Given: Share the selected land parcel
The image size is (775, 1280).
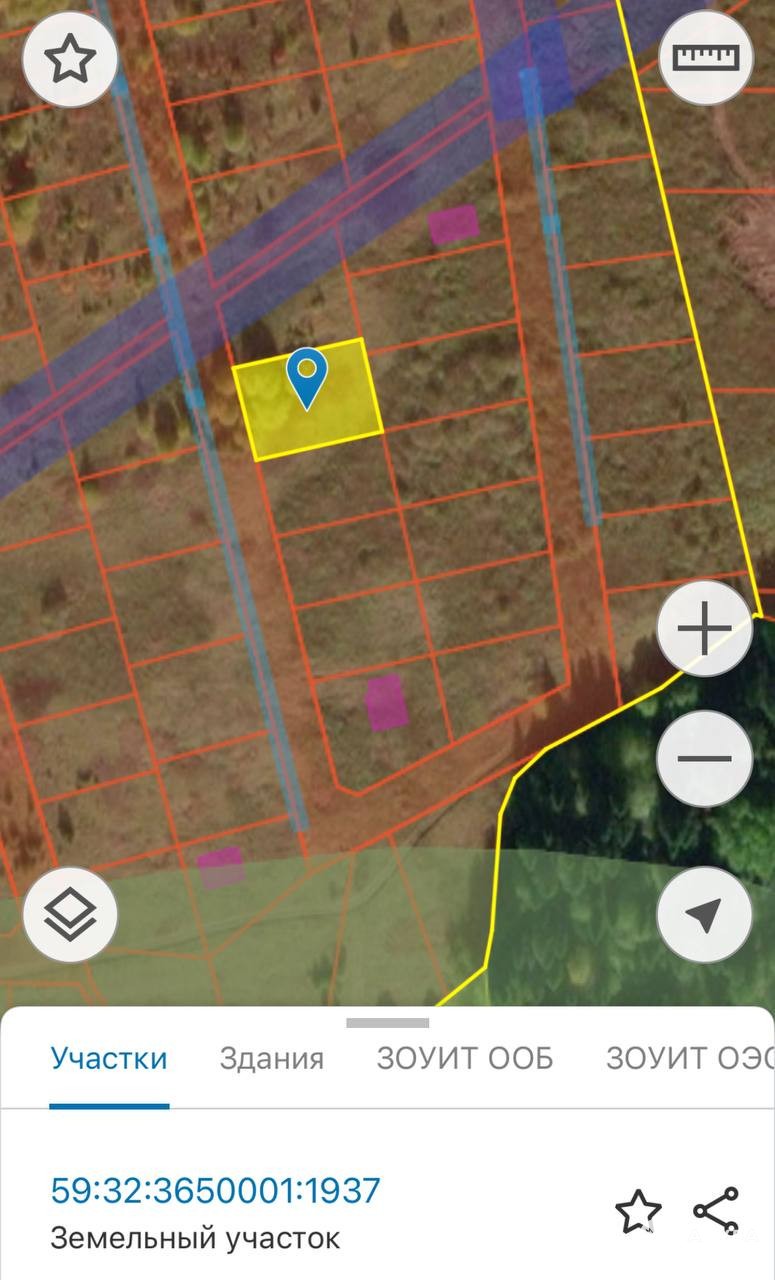Looking at the screenshot, I should pyautogui.click(x=716, y=1212).
